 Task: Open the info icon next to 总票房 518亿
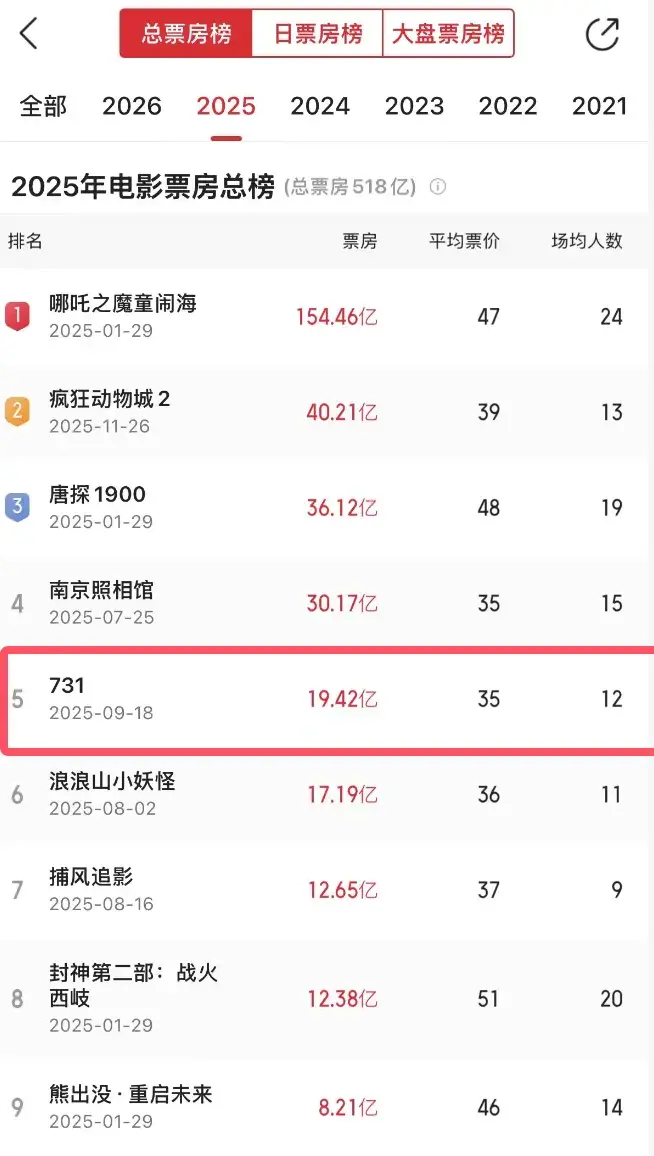pos(437,187)
